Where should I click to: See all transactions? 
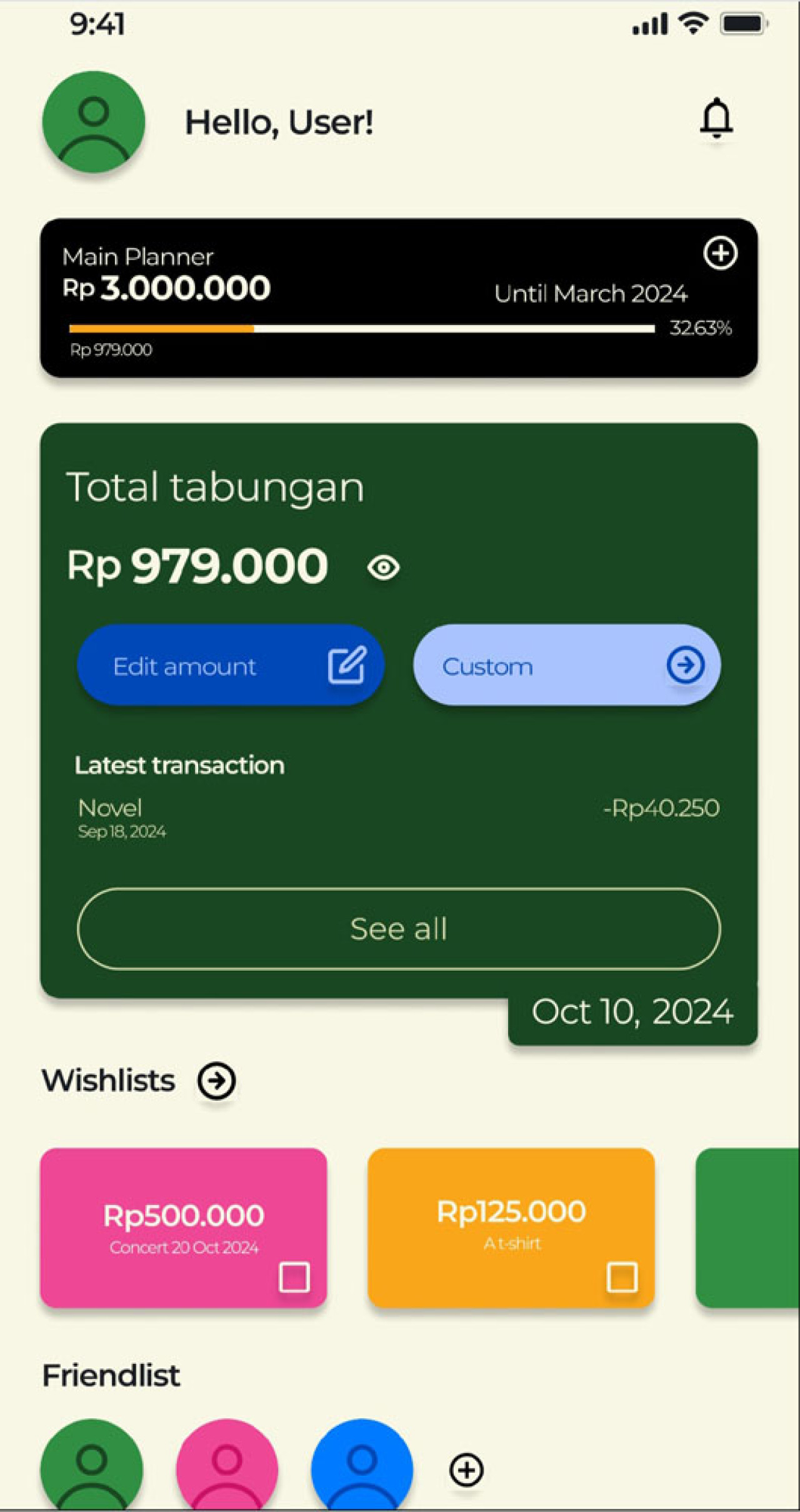(399, 929)
